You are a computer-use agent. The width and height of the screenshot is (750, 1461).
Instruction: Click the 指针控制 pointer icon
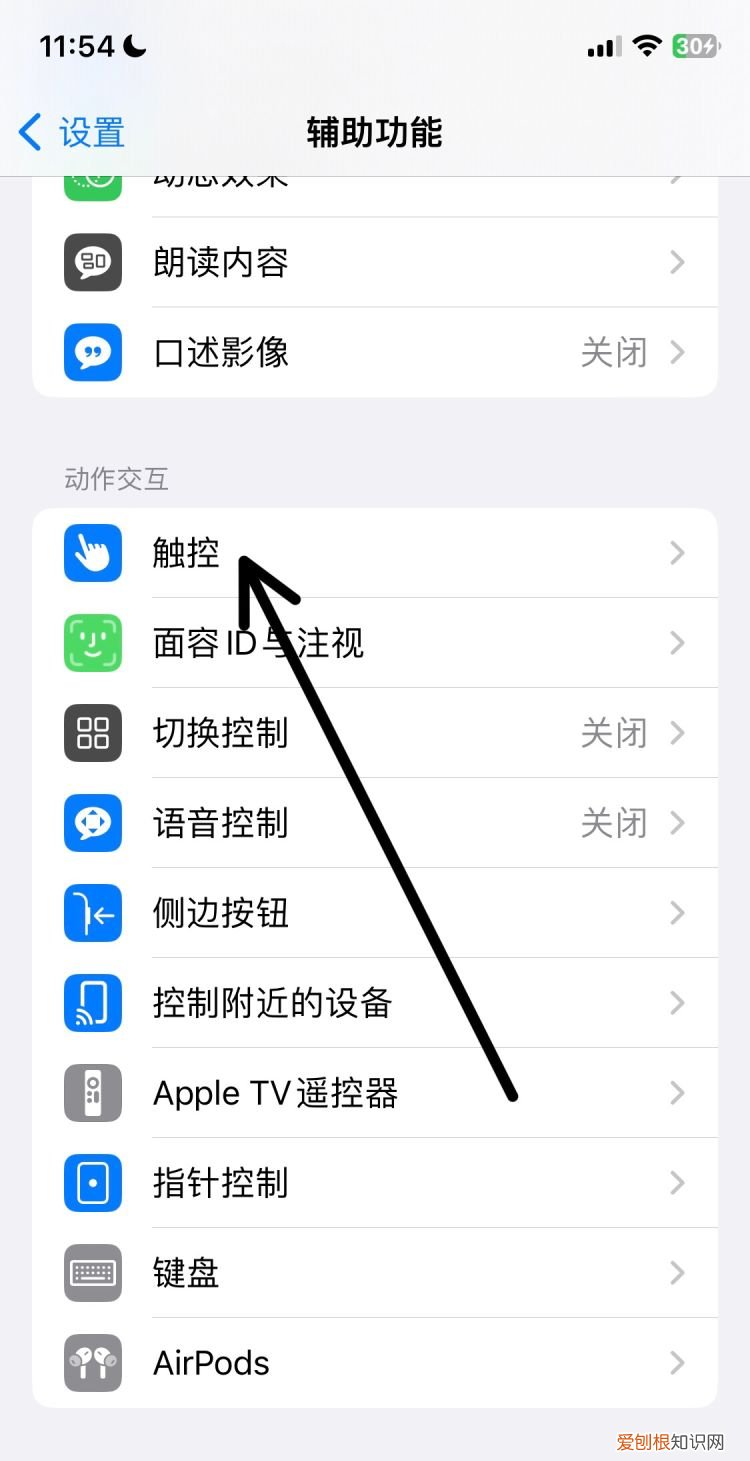(x=92, y=1183)
